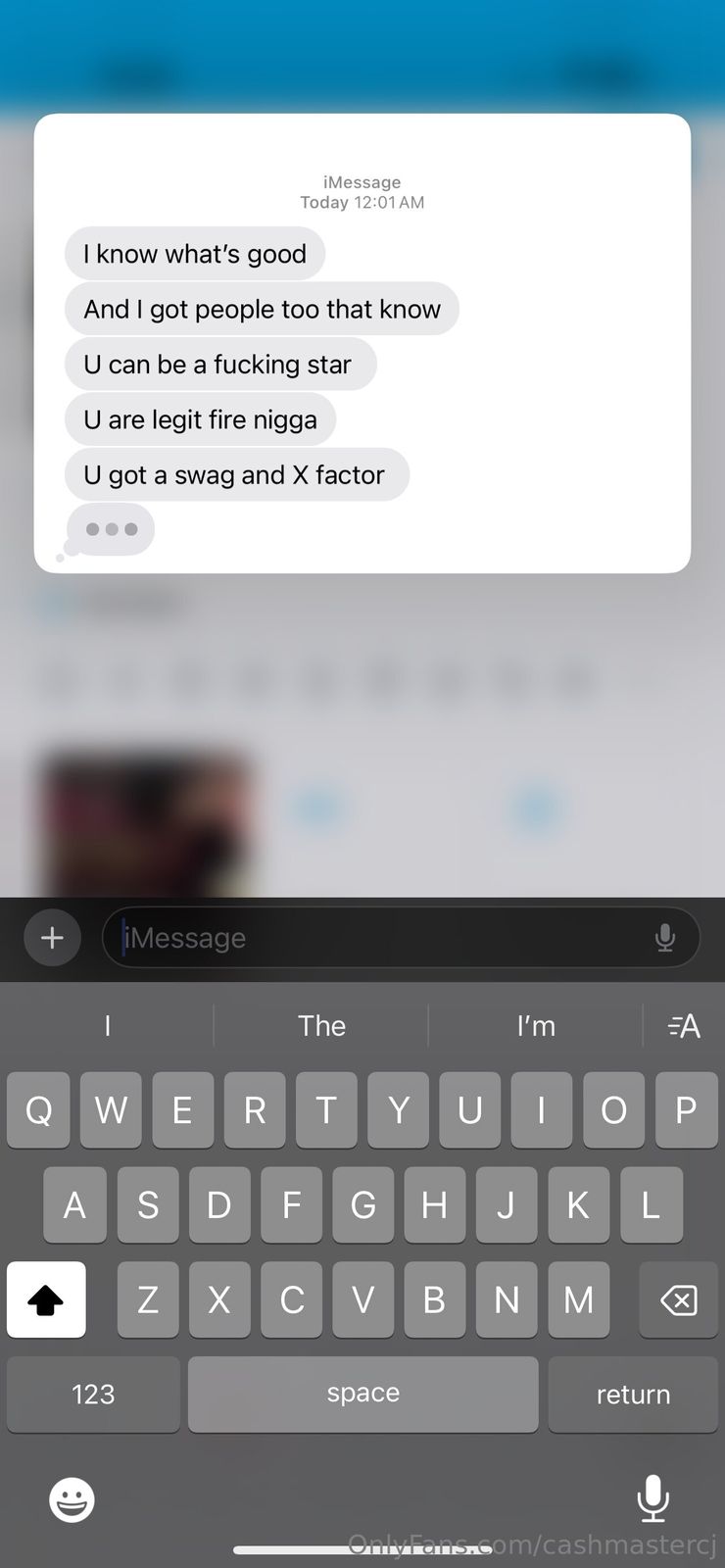Switch to the 123 number keyboard
The width and height of the screenshot is (725, 1568).
coord(93,1394)
